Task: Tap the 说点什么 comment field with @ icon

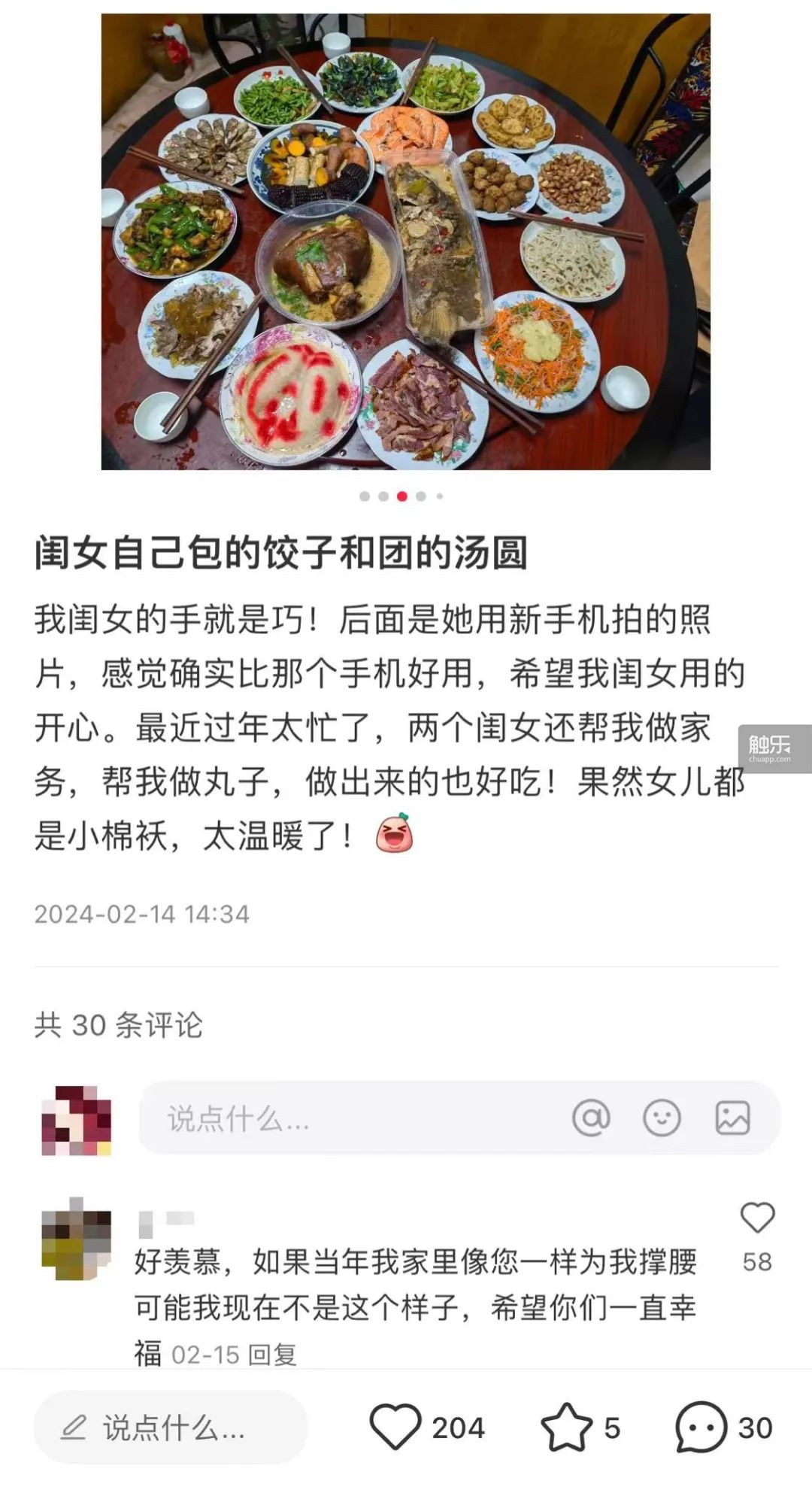Action: pyautogui.click(x=338, y=1118)
